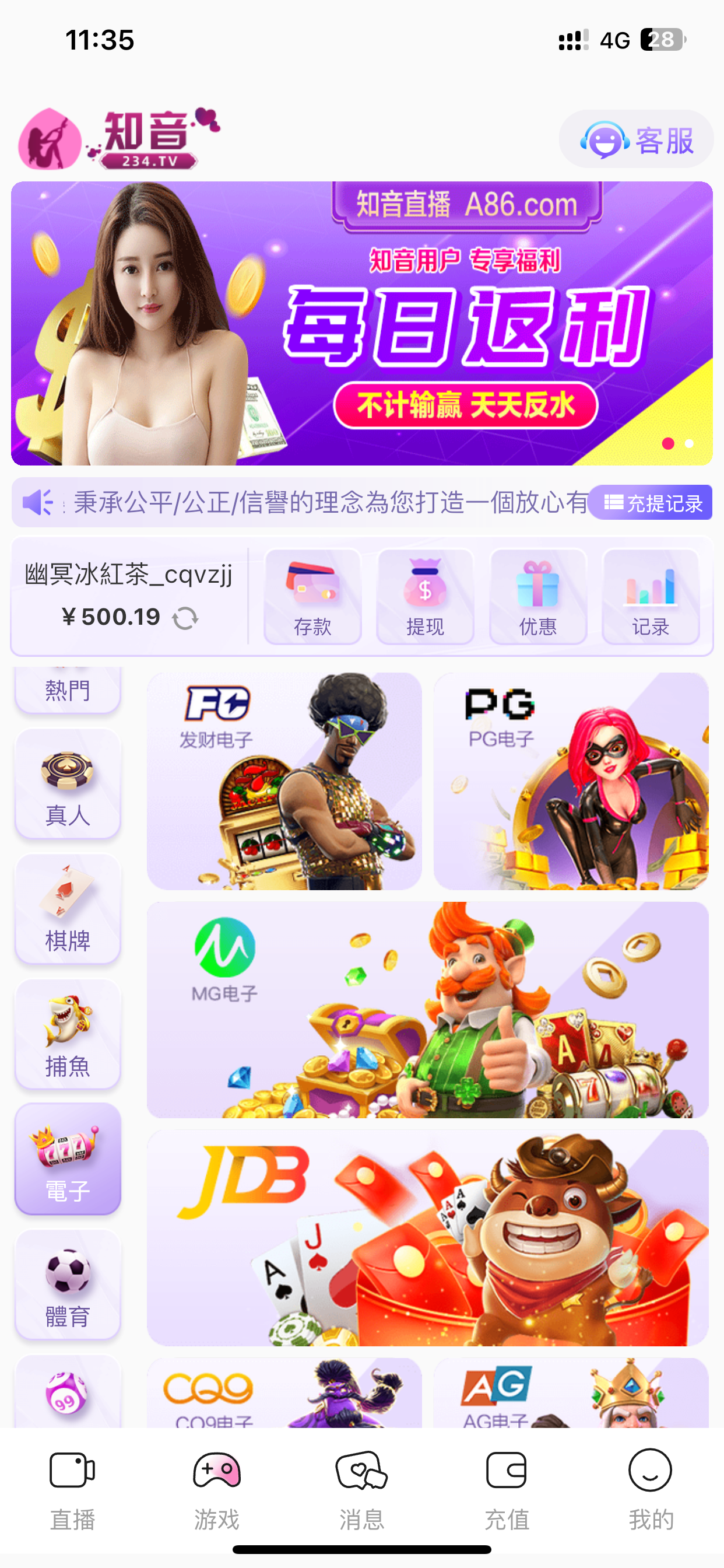
Task: Open the MG电子 game tile
Action: 427,1010
